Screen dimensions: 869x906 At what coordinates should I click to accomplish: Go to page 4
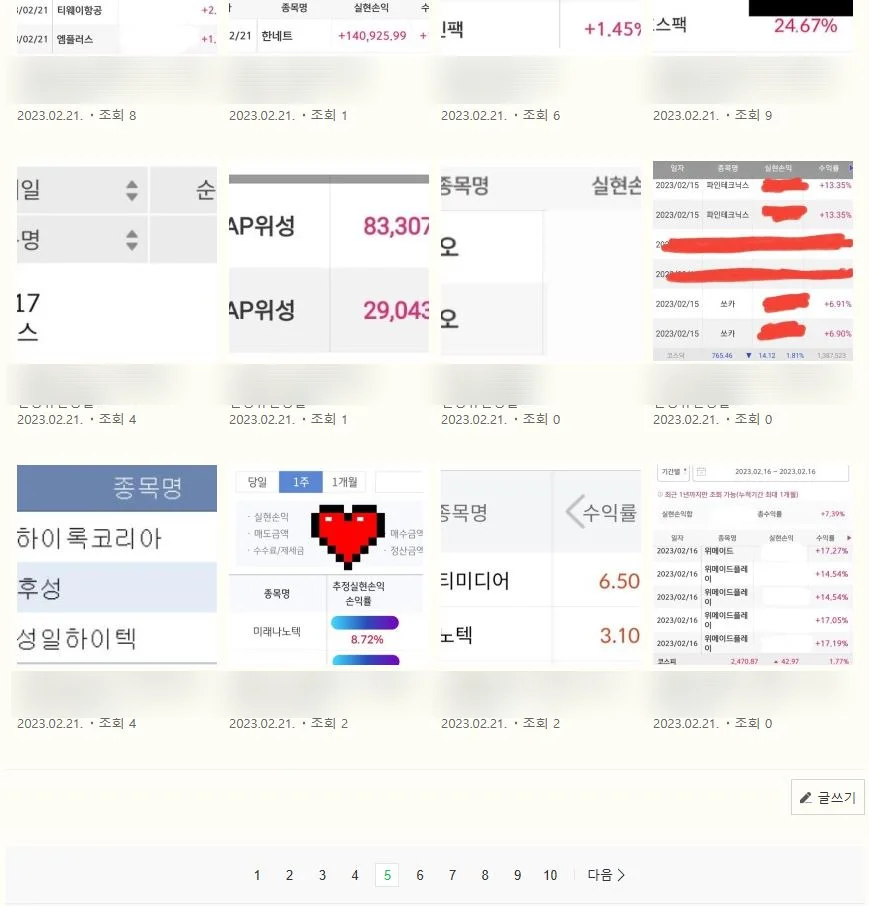coord(354,875)
